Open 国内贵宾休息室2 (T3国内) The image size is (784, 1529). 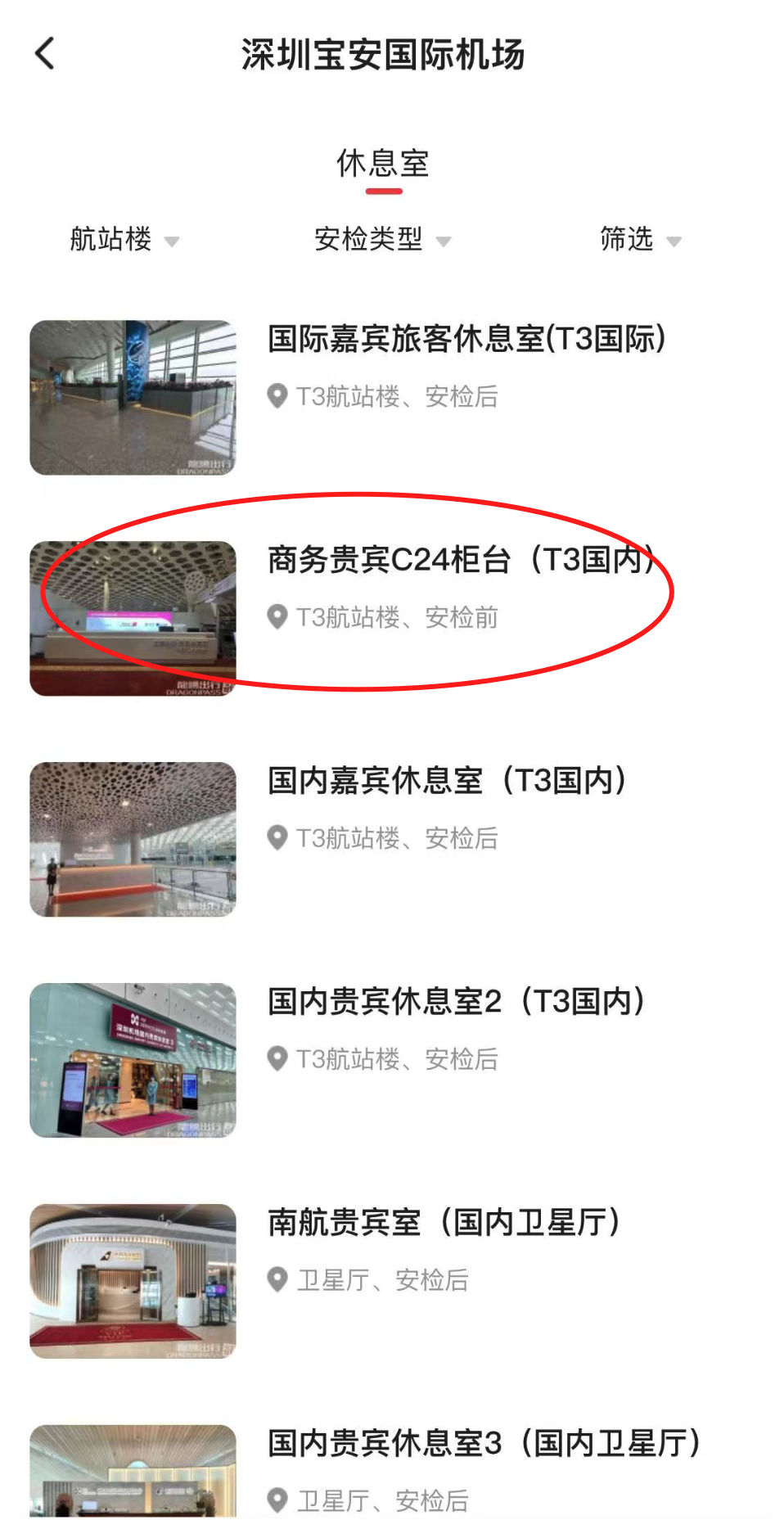click(392, 1060)
